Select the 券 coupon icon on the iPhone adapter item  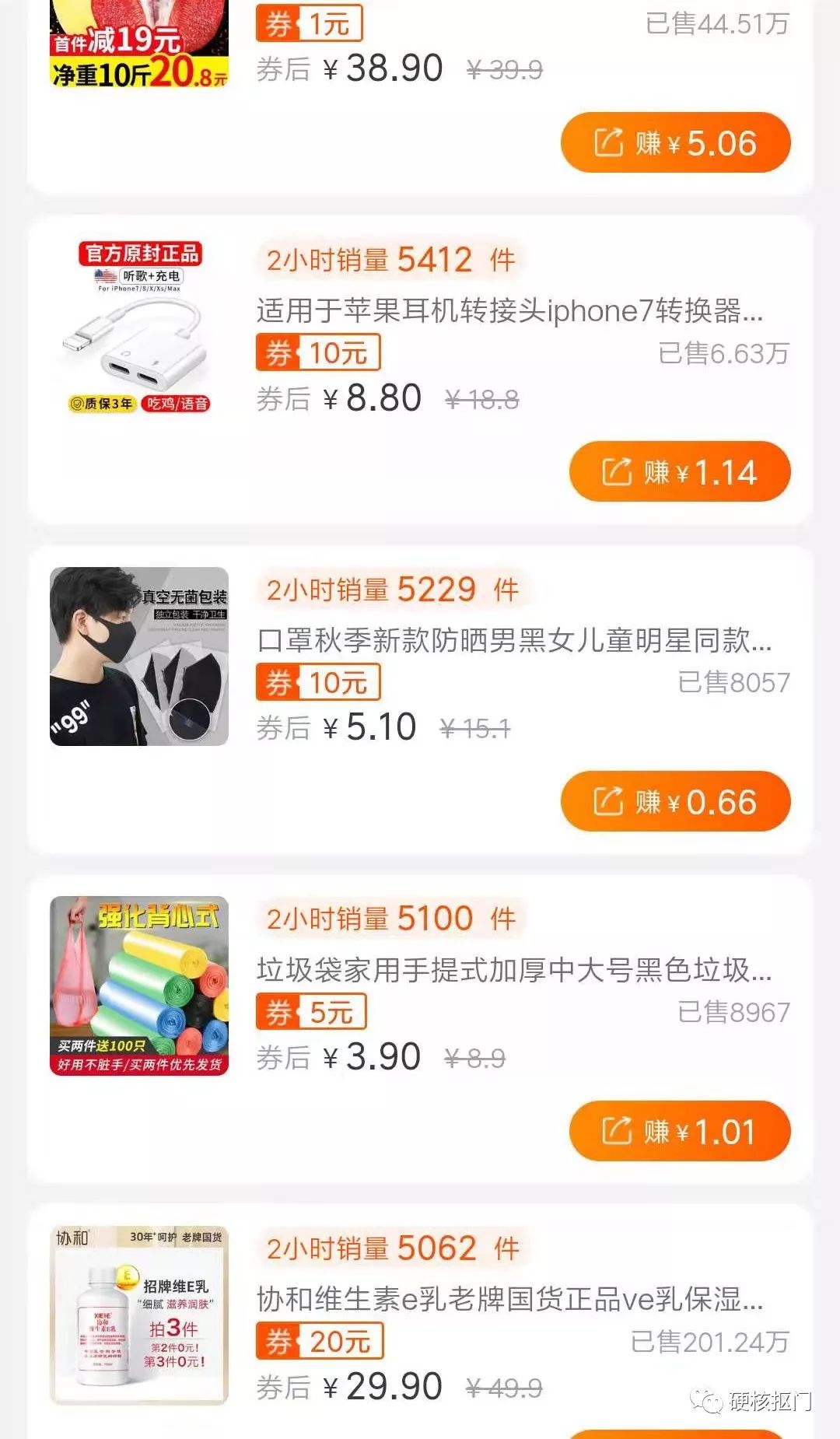pos(277,352)
